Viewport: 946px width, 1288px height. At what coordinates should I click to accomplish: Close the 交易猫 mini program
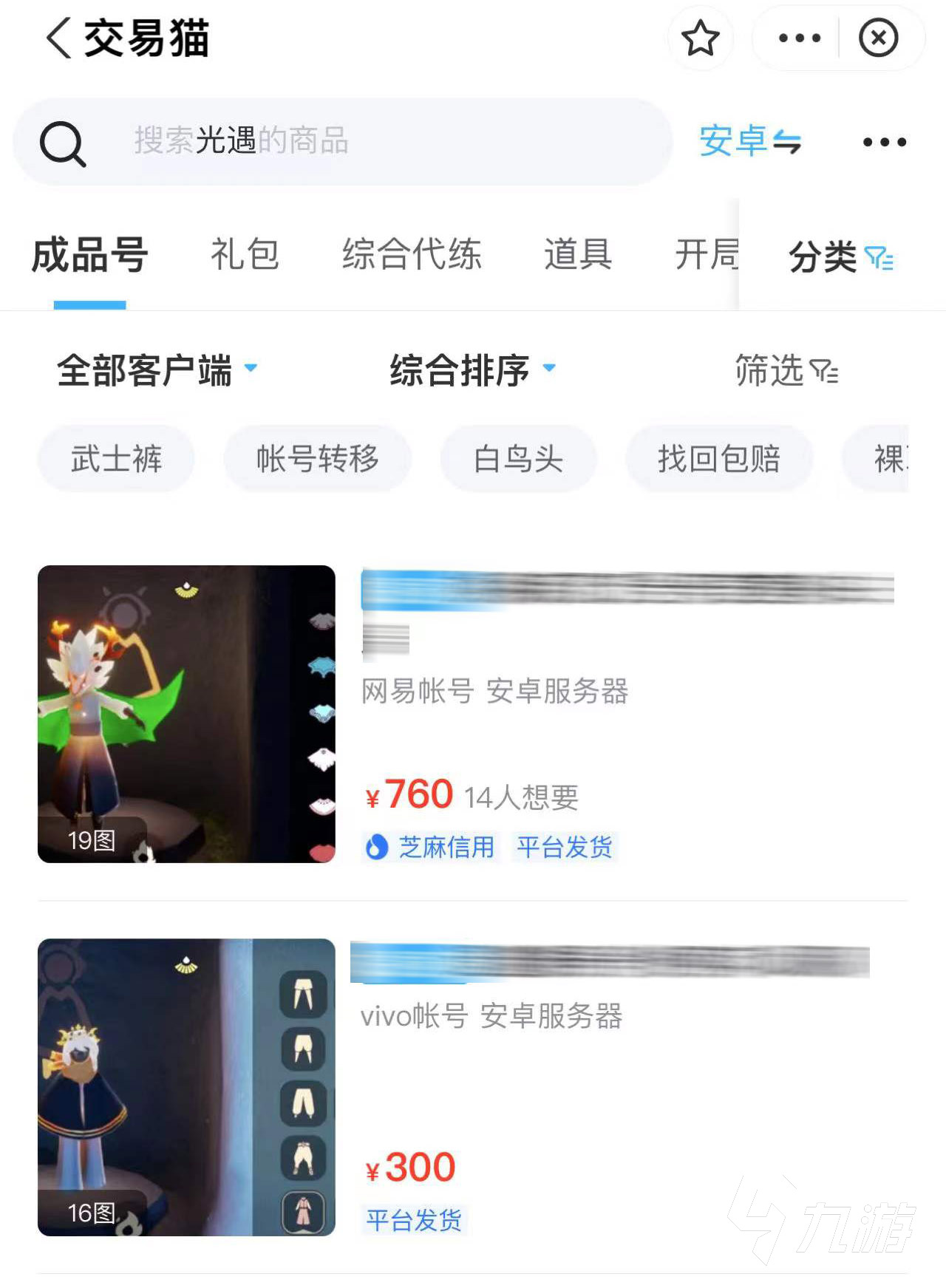point(878,38)
